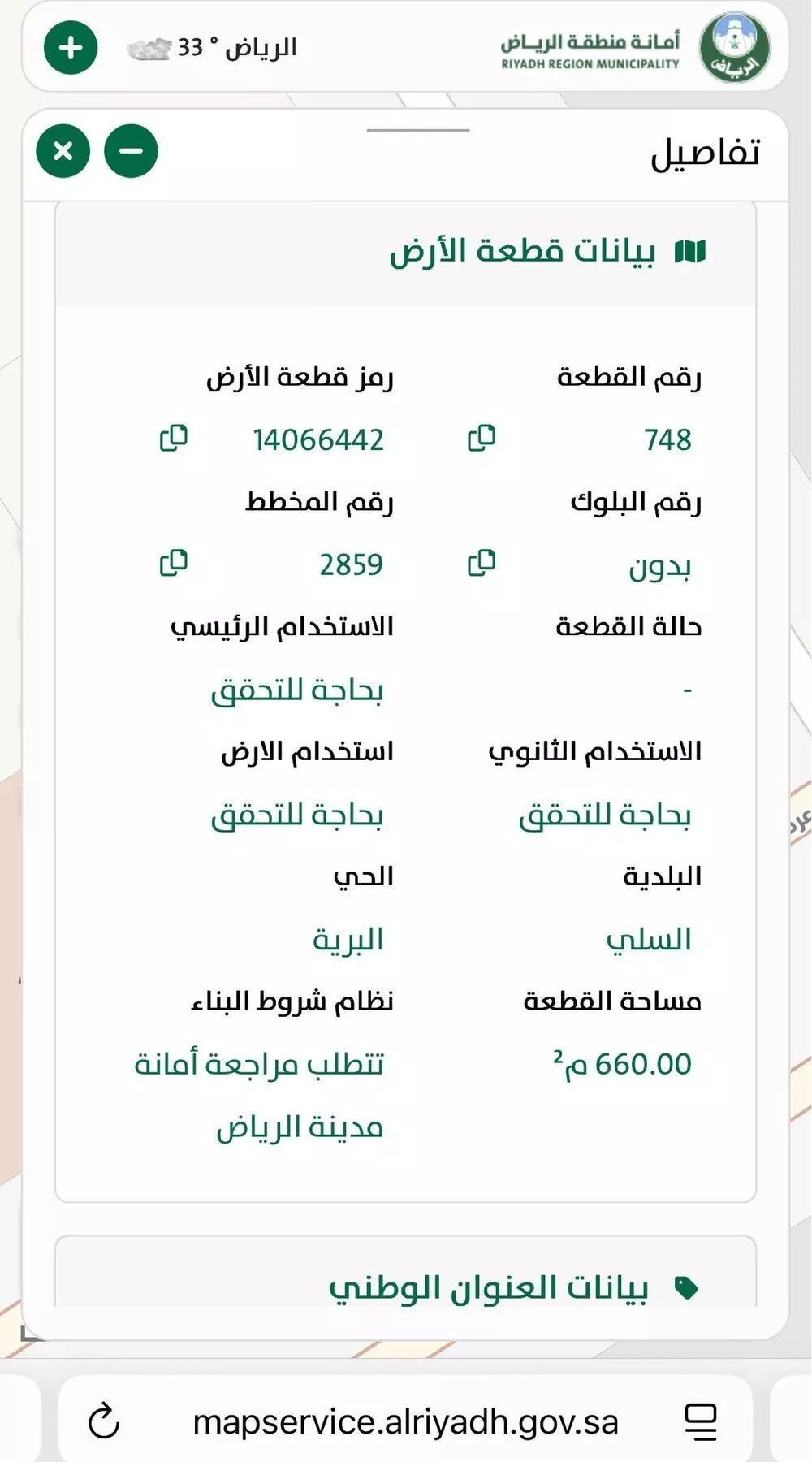Copy the plot number 748
Screen dimensions: 812x1462
click(482, 439)
